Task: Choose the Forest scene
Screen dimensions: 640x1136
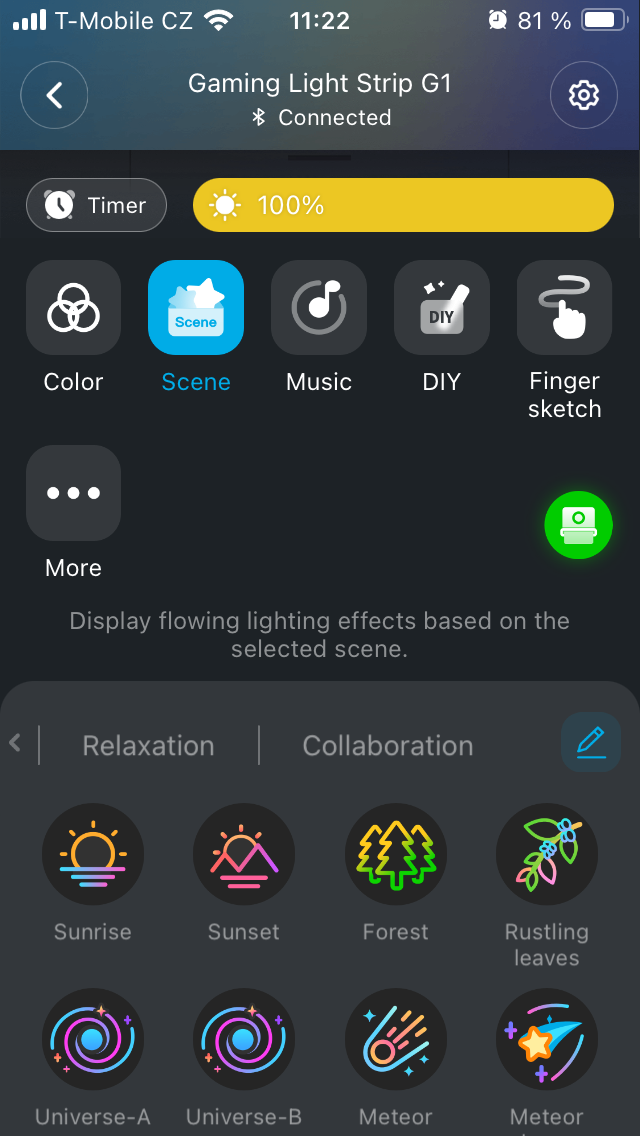Action: 396,855
